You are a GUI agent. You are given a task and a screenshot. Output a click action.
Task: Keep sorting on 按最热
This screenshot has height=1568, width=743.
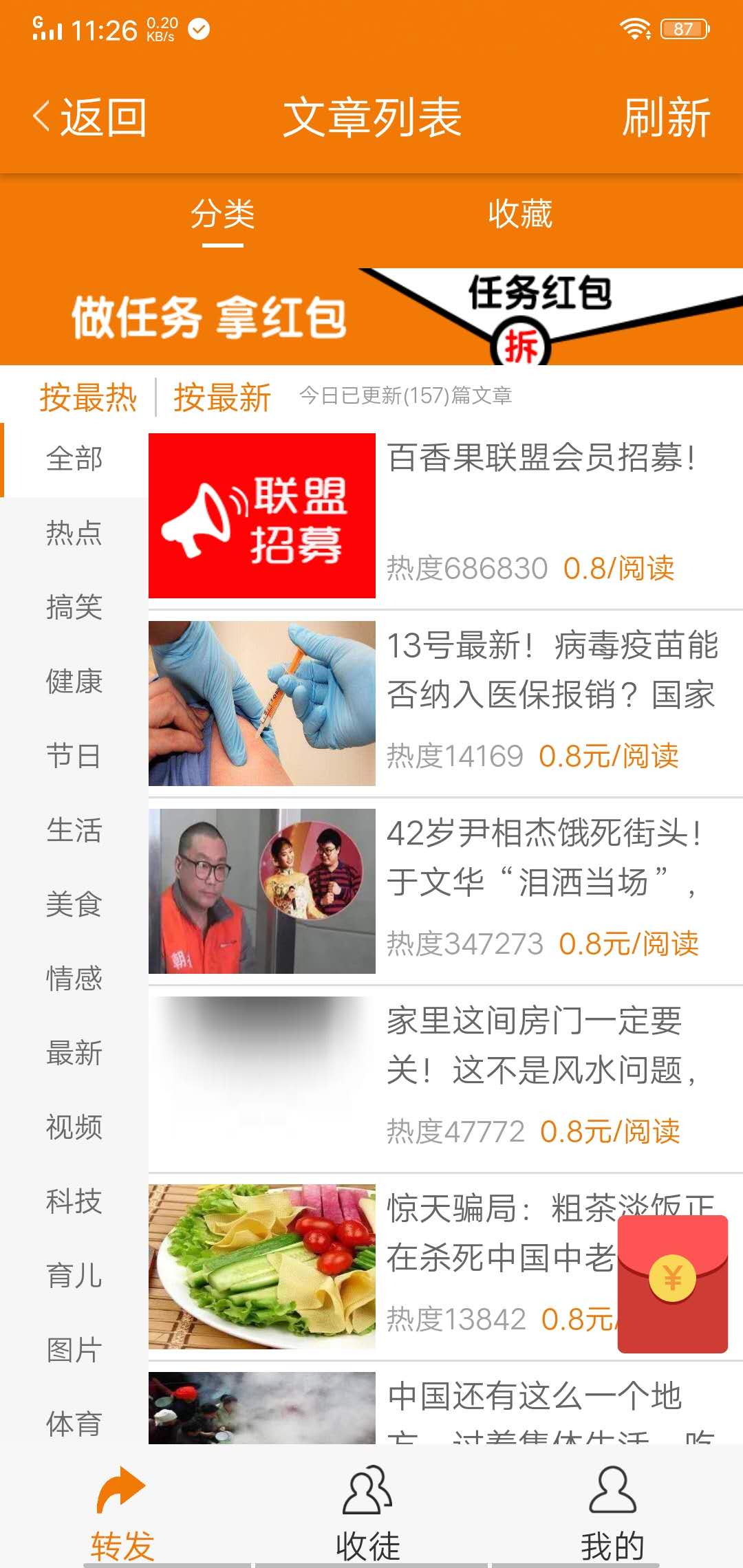(88, 398)
